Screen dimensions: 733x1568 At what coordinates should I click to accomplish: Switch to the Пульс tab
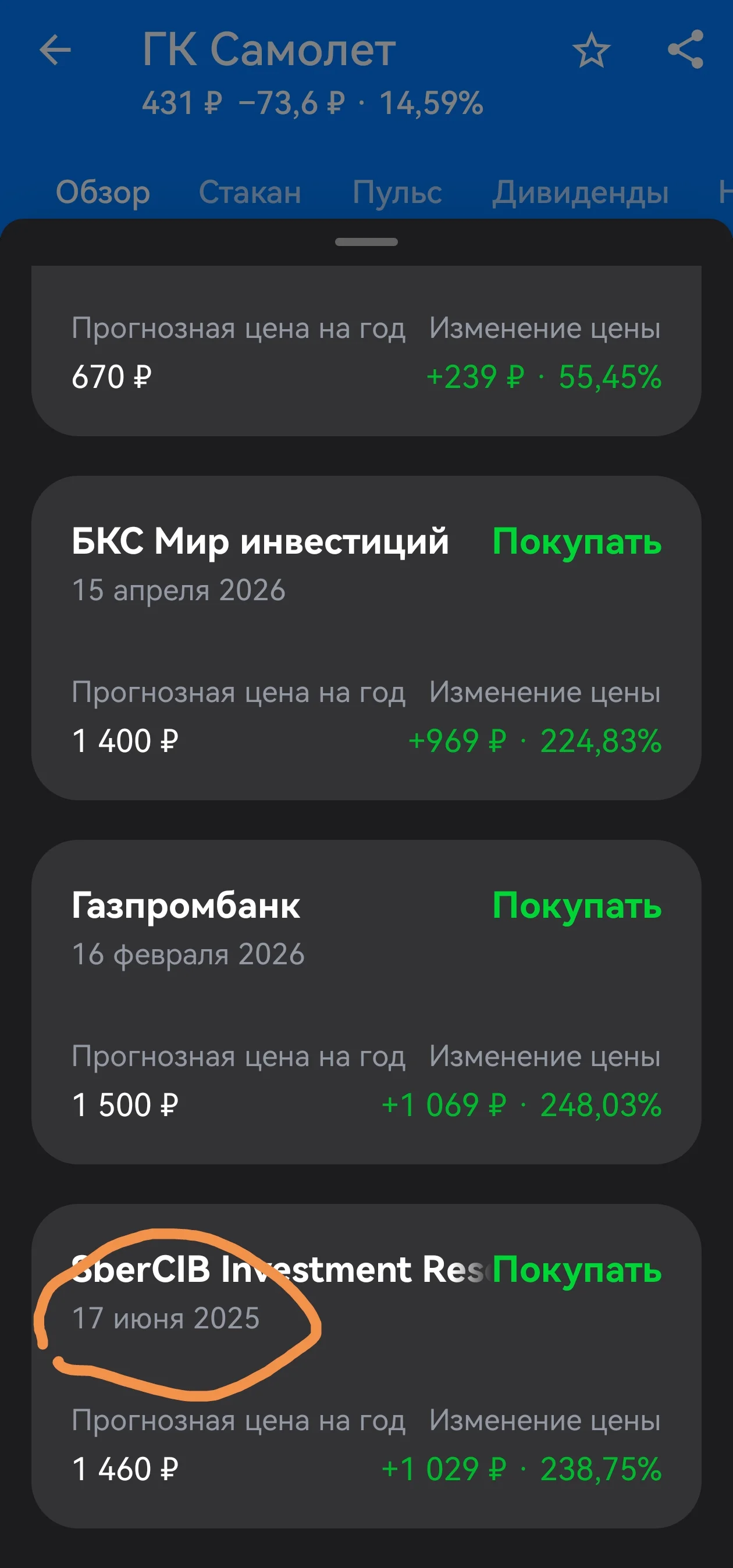397,193
